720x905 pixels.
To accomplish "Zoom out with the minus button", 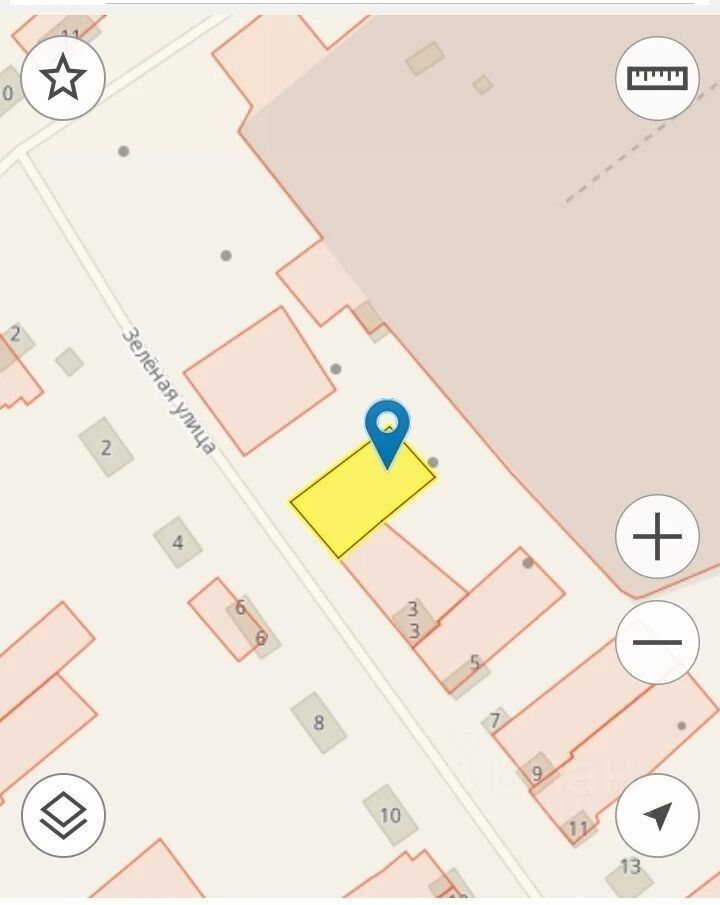I will [657, 642].
